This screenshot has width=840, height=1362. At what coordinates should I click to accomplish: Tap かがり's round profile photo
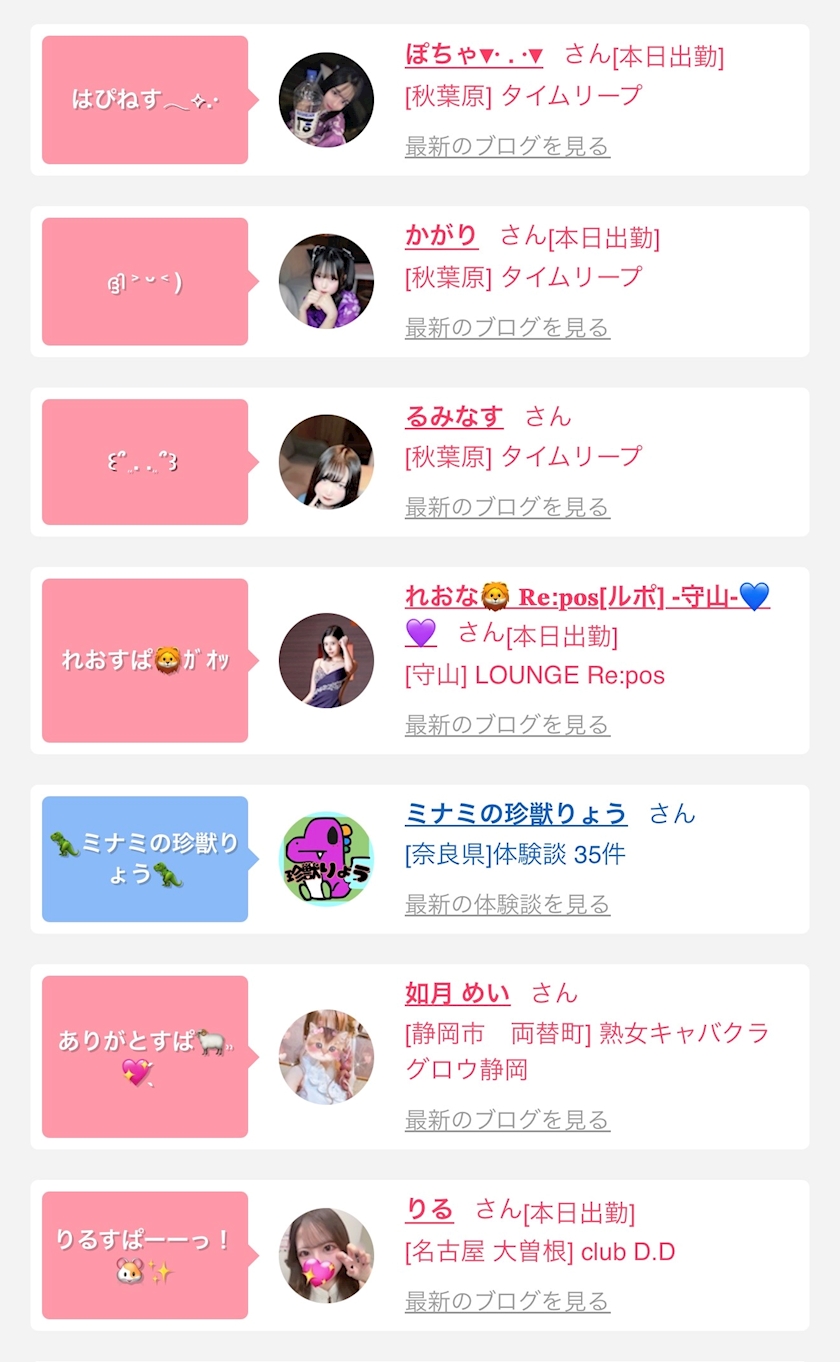(326, 281)
